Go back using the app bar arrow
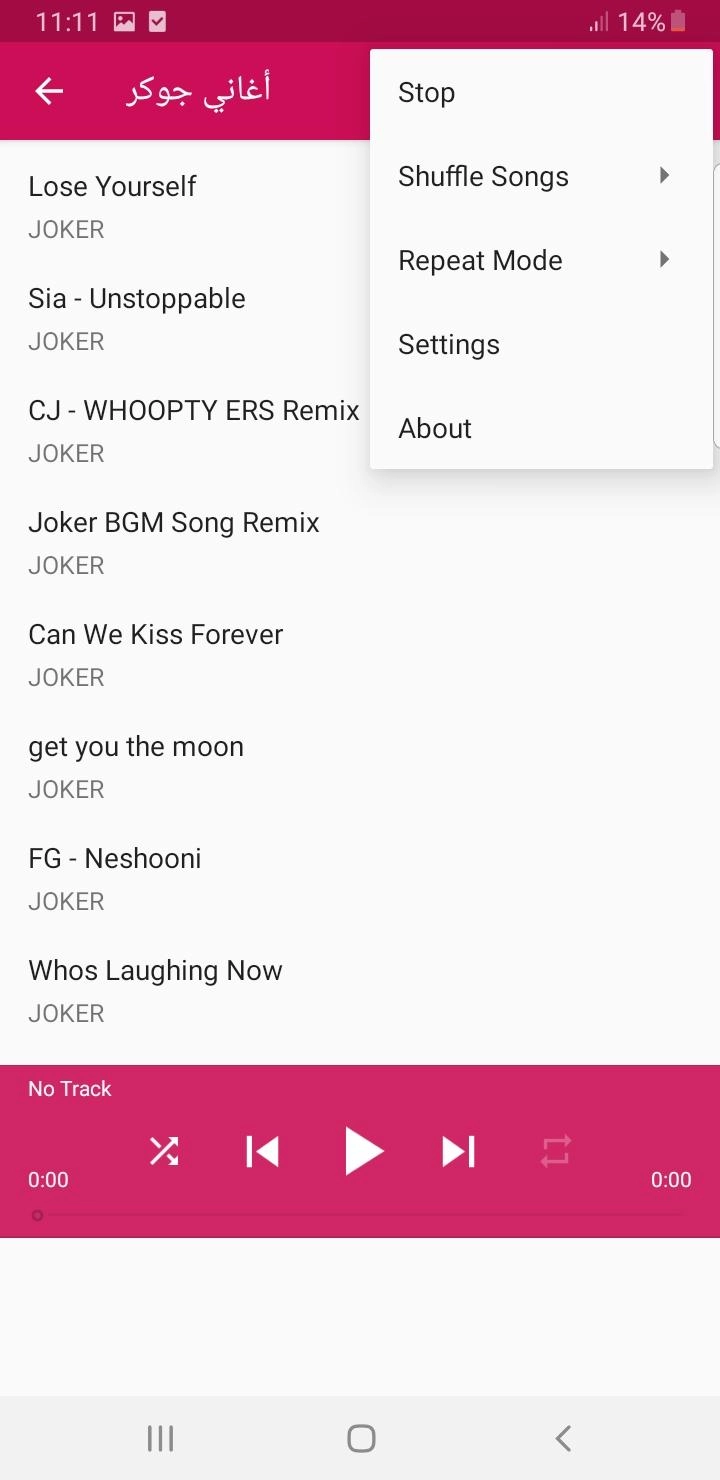The width and height of the screenshot is (720, 1480). [49, 91]
